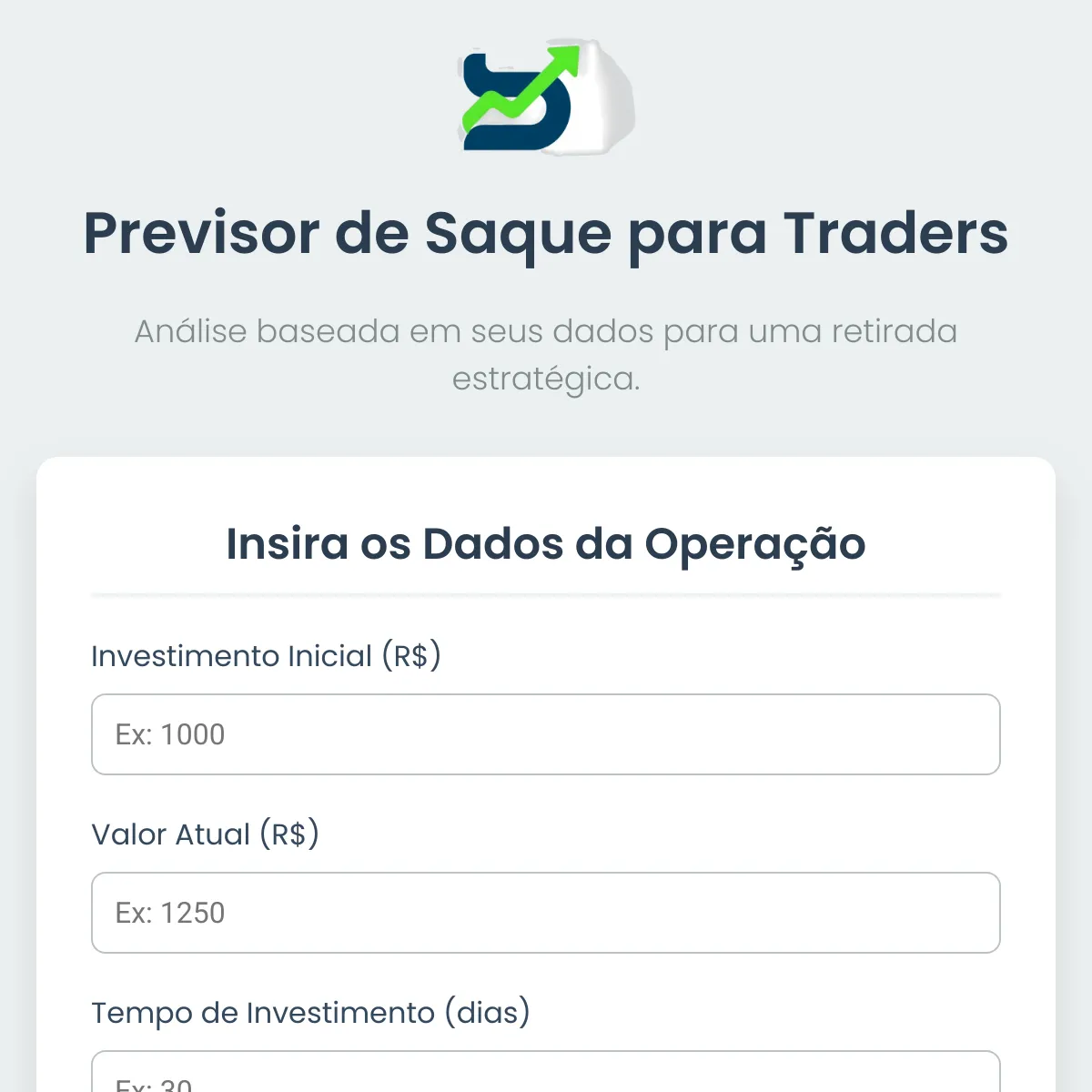Select the Valor Atual (R$) field
Screen dimensions: 1092x1092
(546, 913)
